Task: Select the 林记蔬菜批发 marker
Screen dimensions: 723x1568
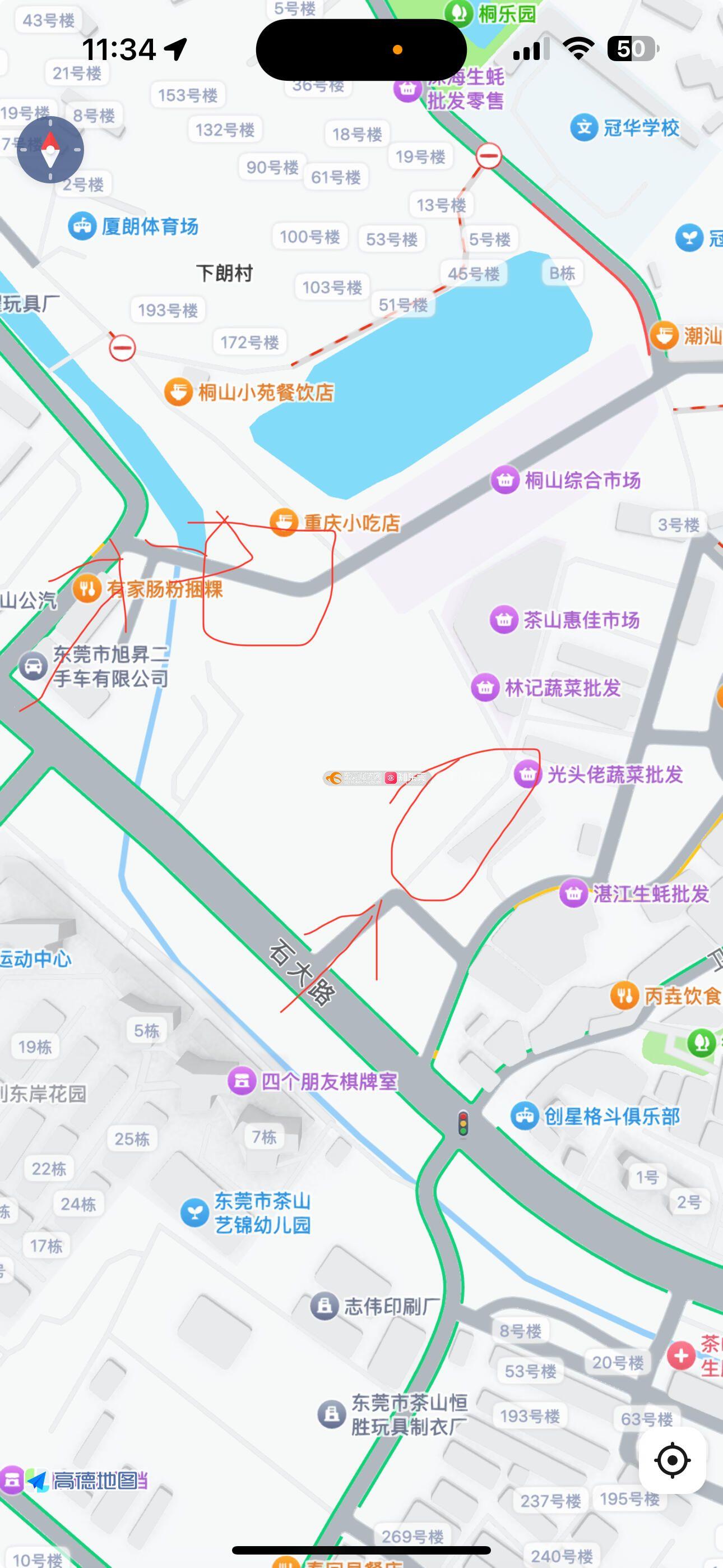Action: click(x=485, y=688)
